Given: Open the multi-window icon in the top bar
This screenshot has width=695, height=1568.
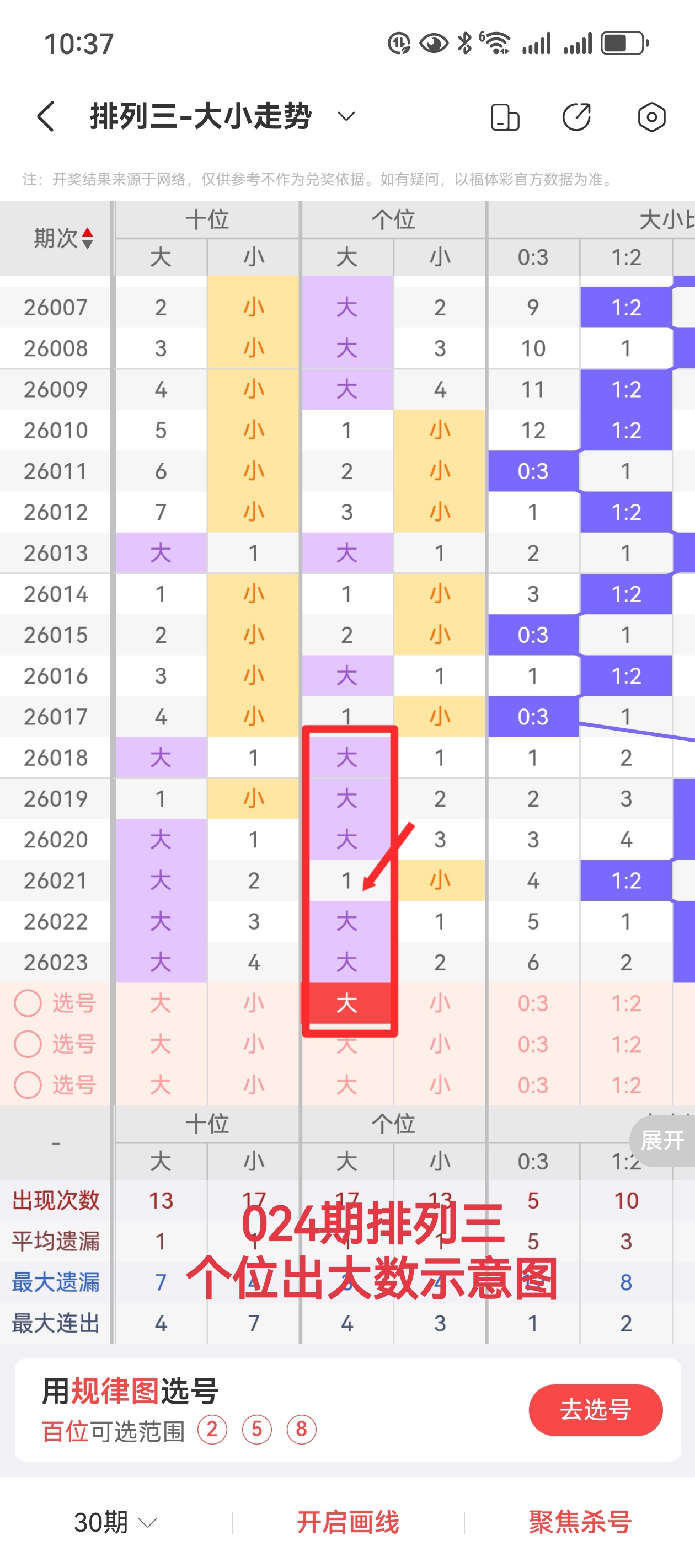Looking at the screenshot, I should [505, 116].
